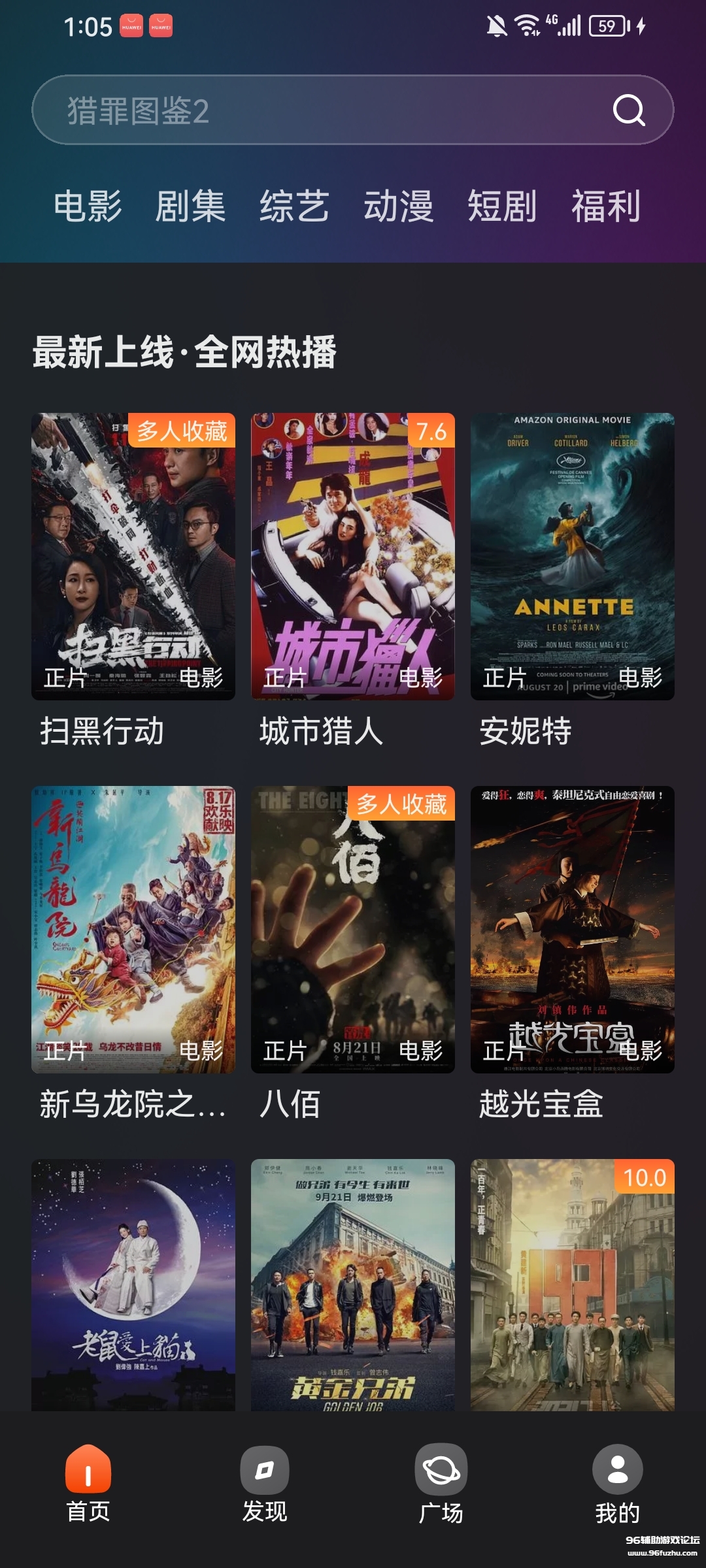Open the 老鼠爱上猫 poster
Screen dimensions: 706x1568
tap(133, 1284)
